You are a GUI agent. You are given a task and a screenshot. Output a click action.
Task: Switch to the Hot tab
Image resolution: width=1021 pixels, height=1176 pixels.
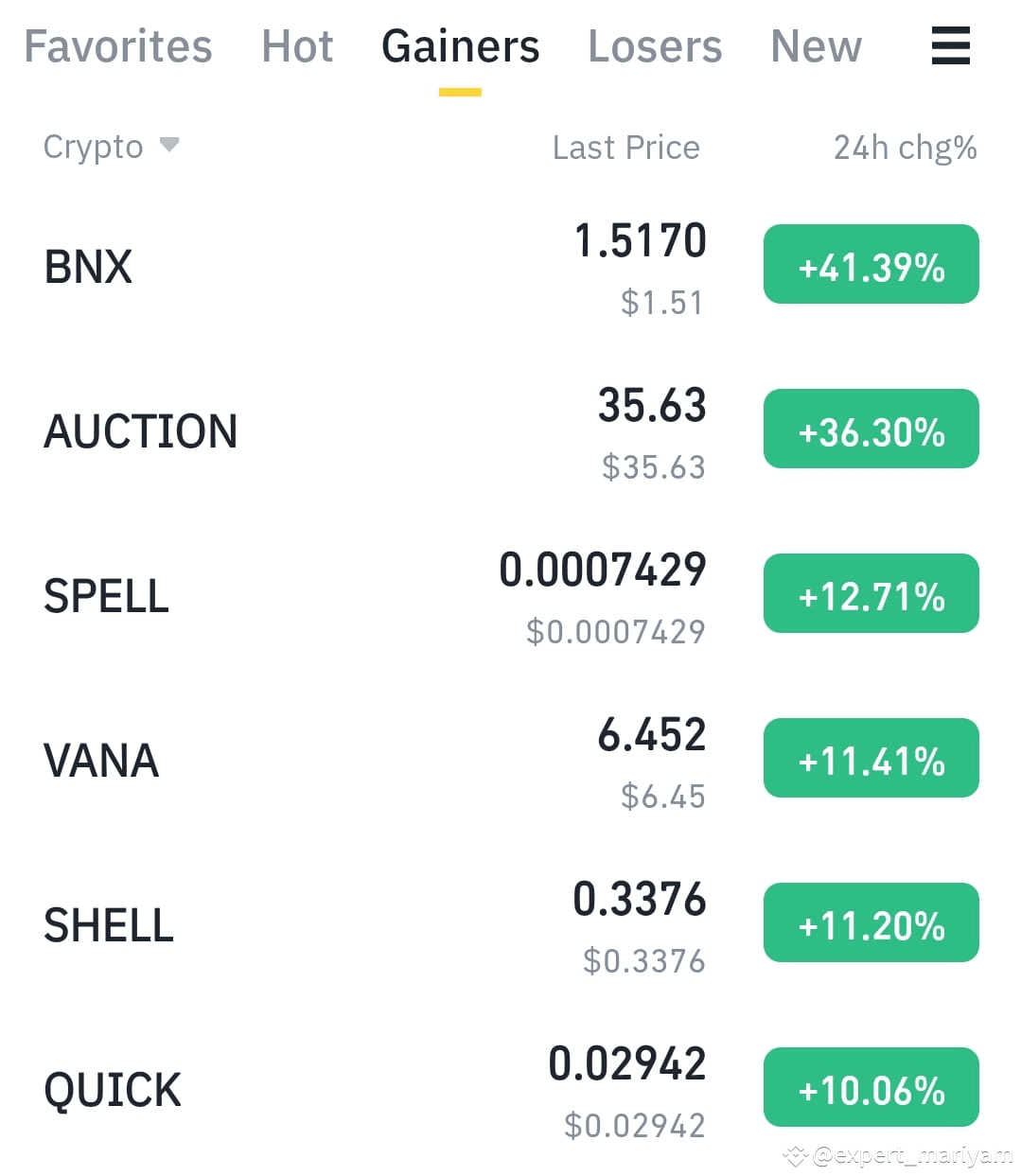298,46
